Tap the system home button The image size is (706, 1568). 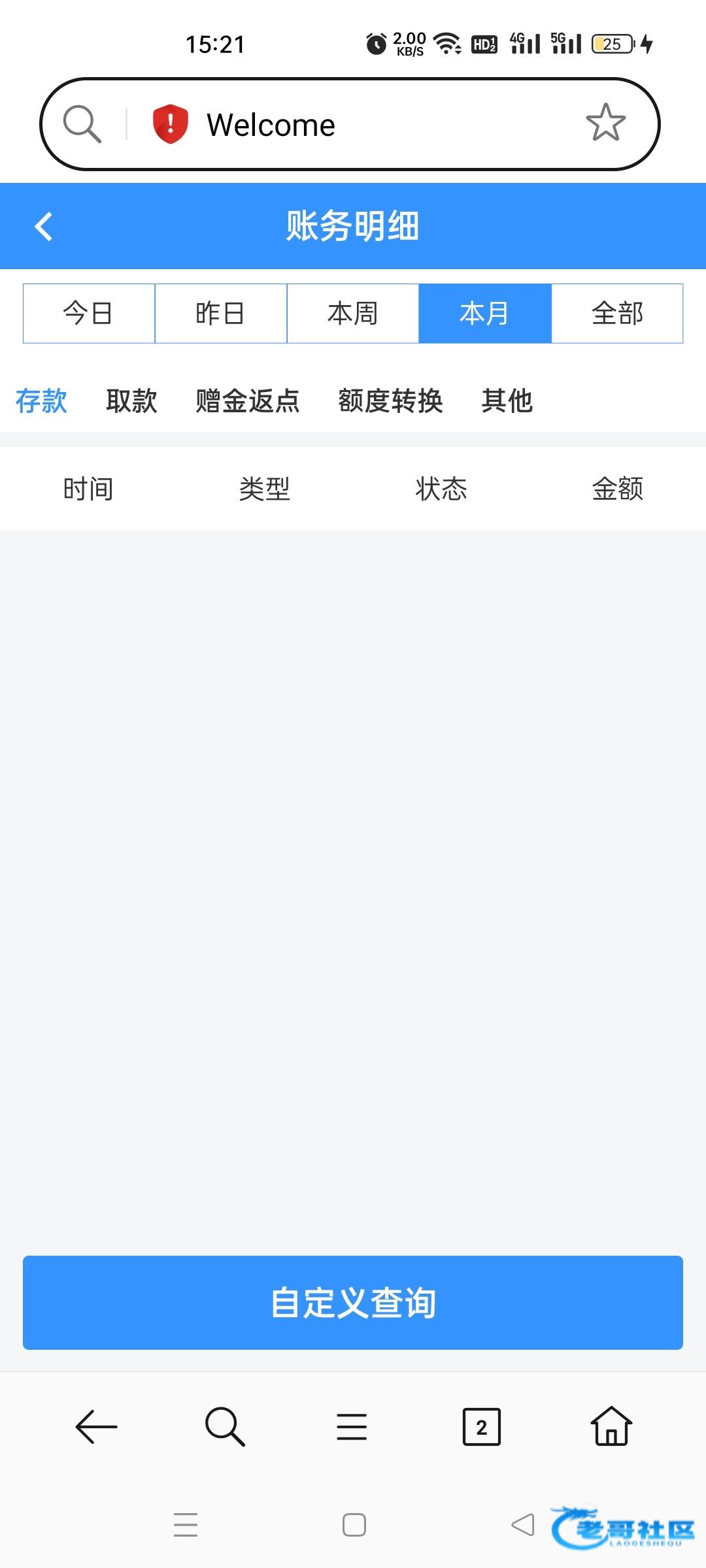click(354, 1525)
